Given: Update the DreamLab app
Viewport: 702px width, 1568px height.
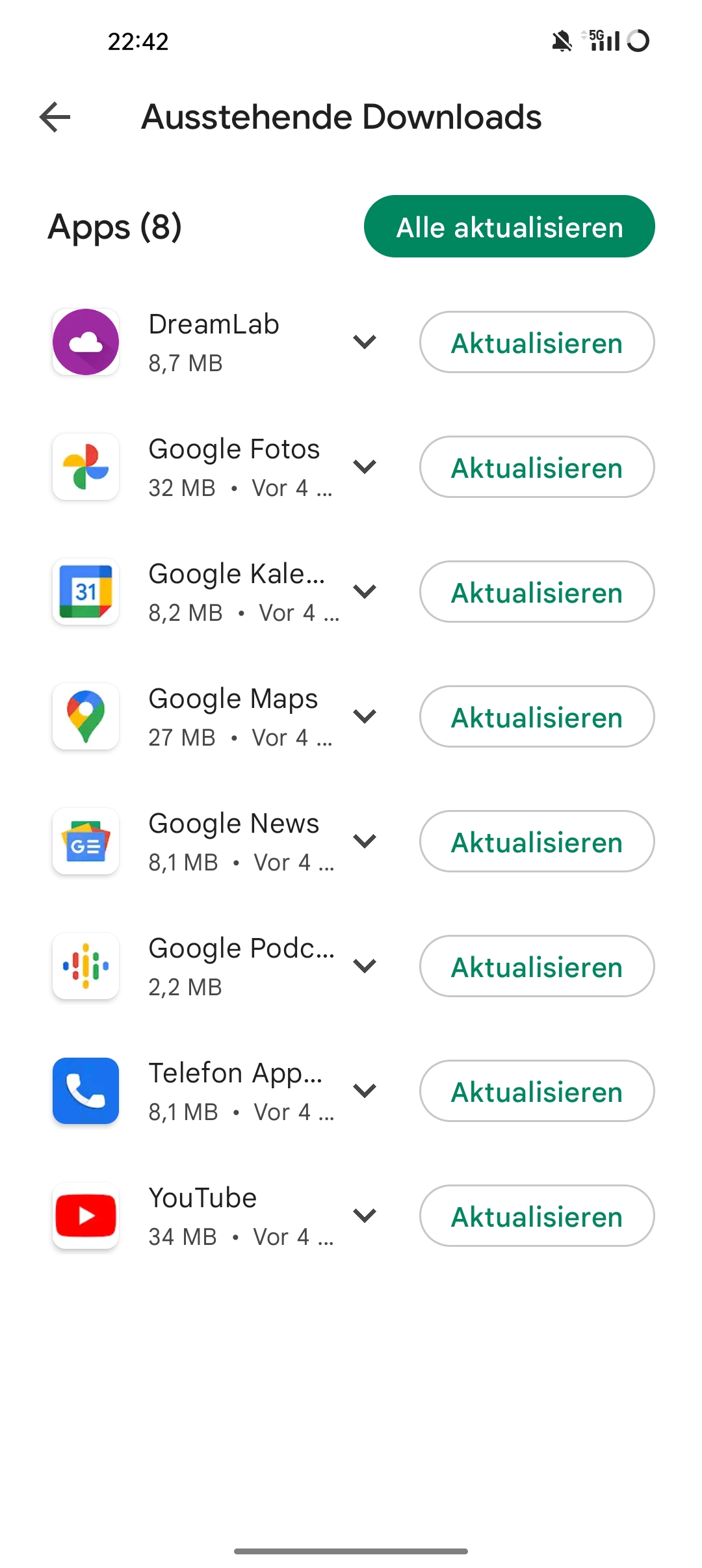Looking at the screenshot, I should [536, 343].
